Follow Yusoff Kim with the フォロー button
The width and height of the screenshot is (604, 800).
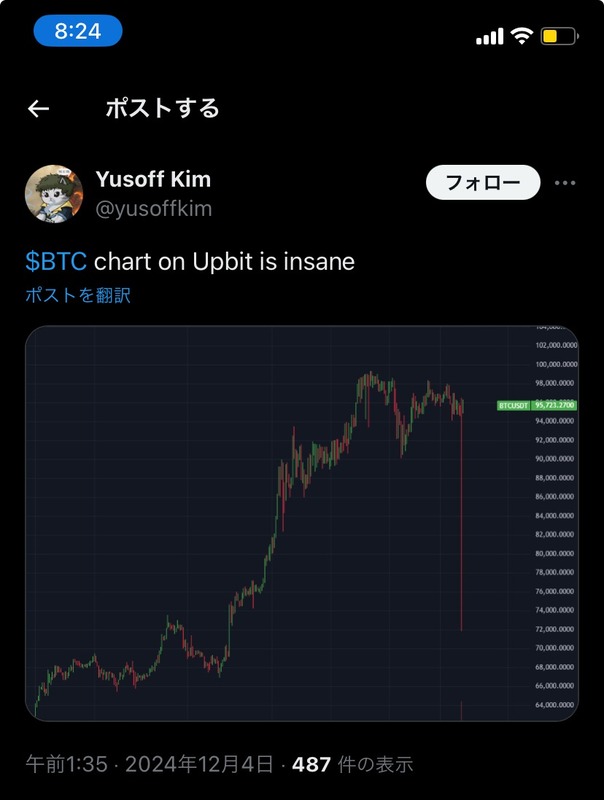[x=482, y=183]
